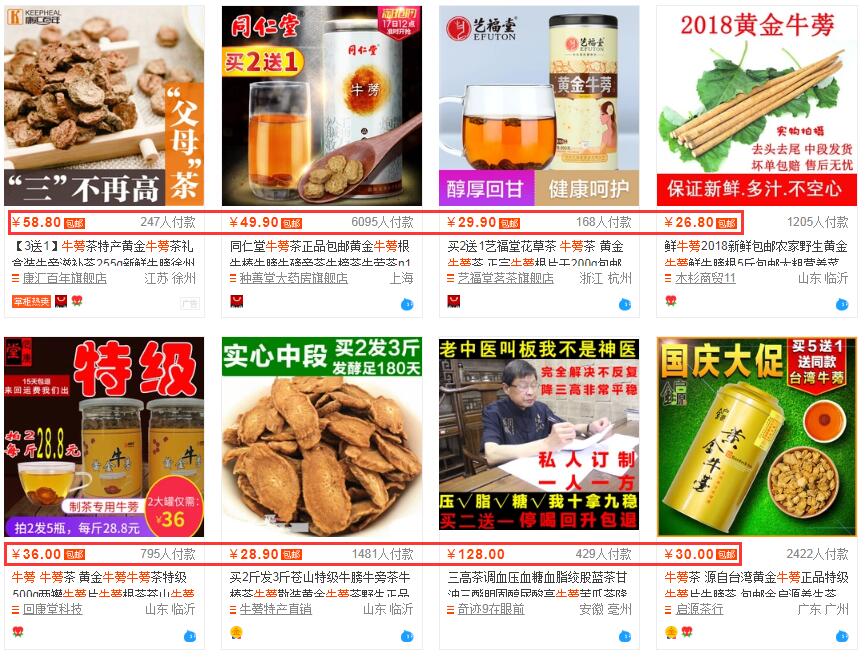The height and width of the screenshot is (657, 866).
Task: Open the 艺福堂 黄金牛蒡 product image
Action: [x=538, y=105]
